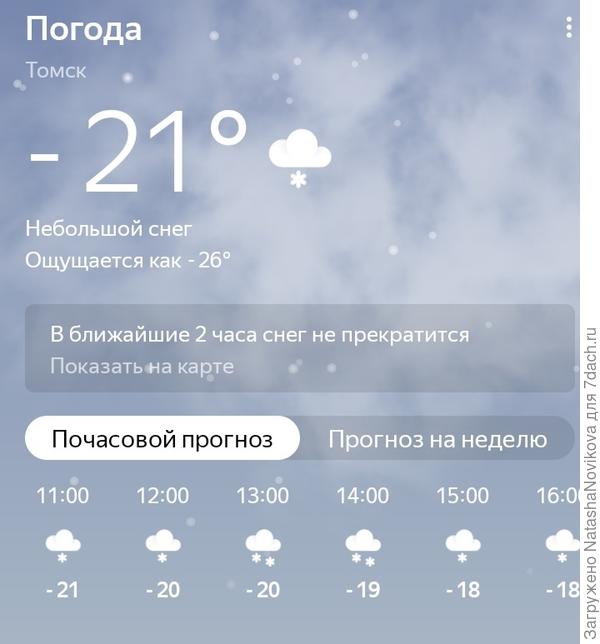The width and height of the screenshot is (600, 644).
Task: Select the 'Почасовой прогноз' tab
Action: pos(162,439)
